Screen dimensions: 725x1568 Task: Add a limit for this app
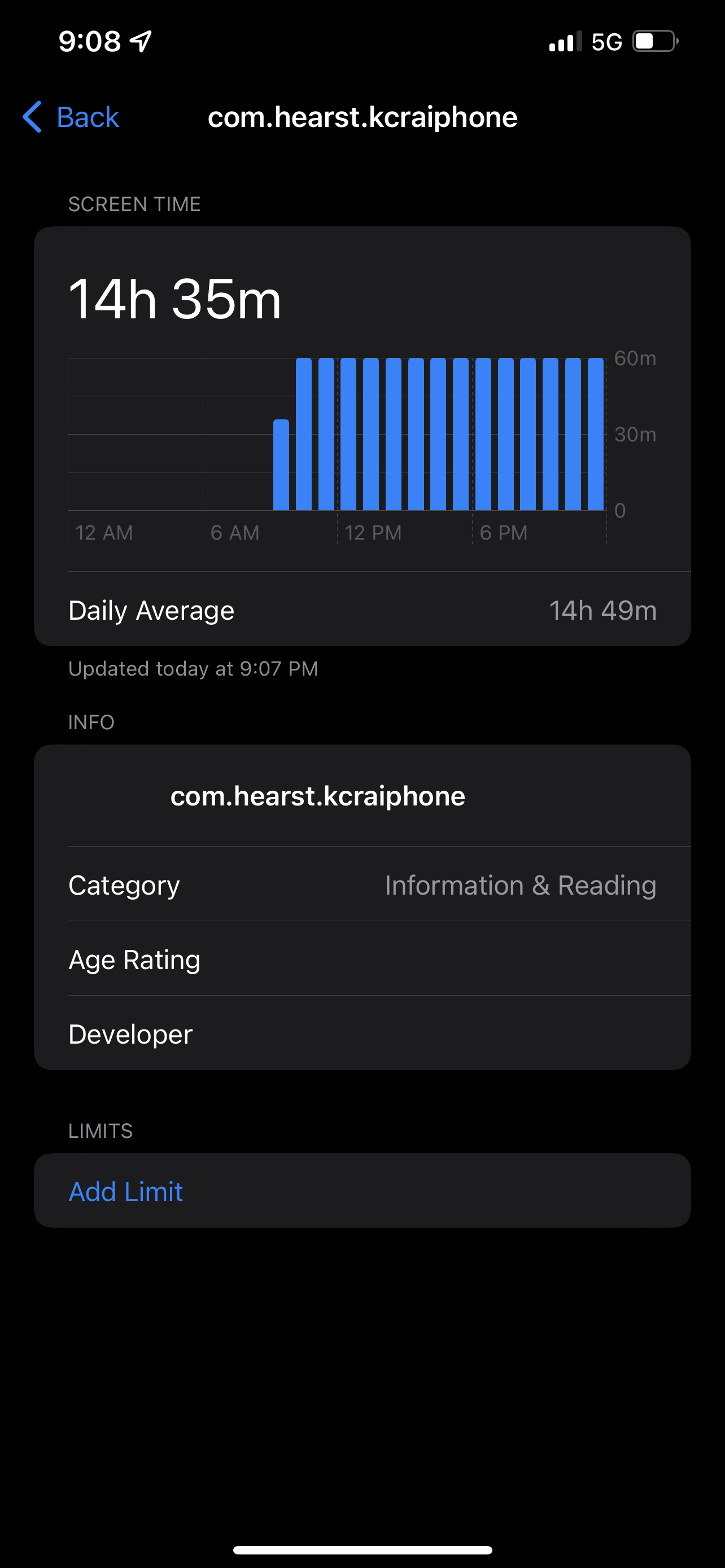pyautogui.click(x=126, y=1191)
